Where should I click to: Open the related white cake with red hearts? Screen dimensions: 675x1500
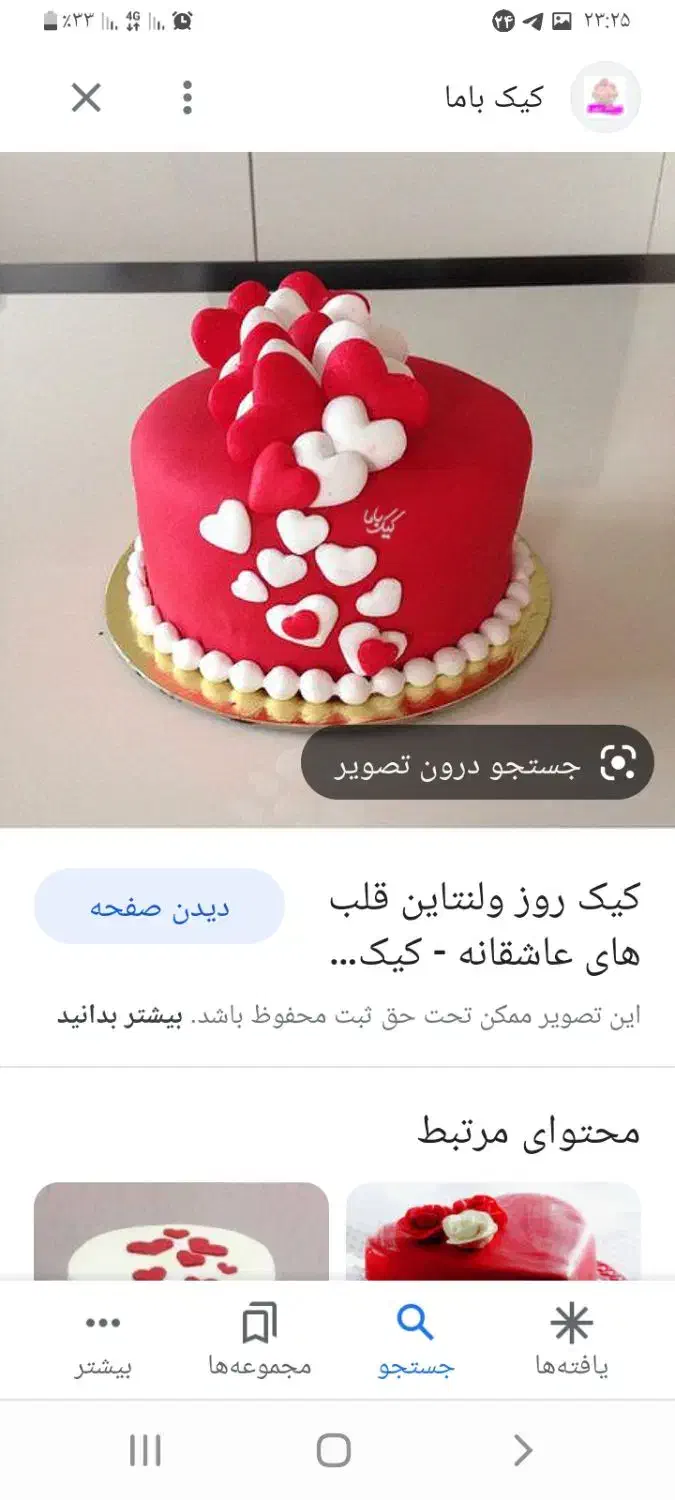click(x=181, y=1232)
